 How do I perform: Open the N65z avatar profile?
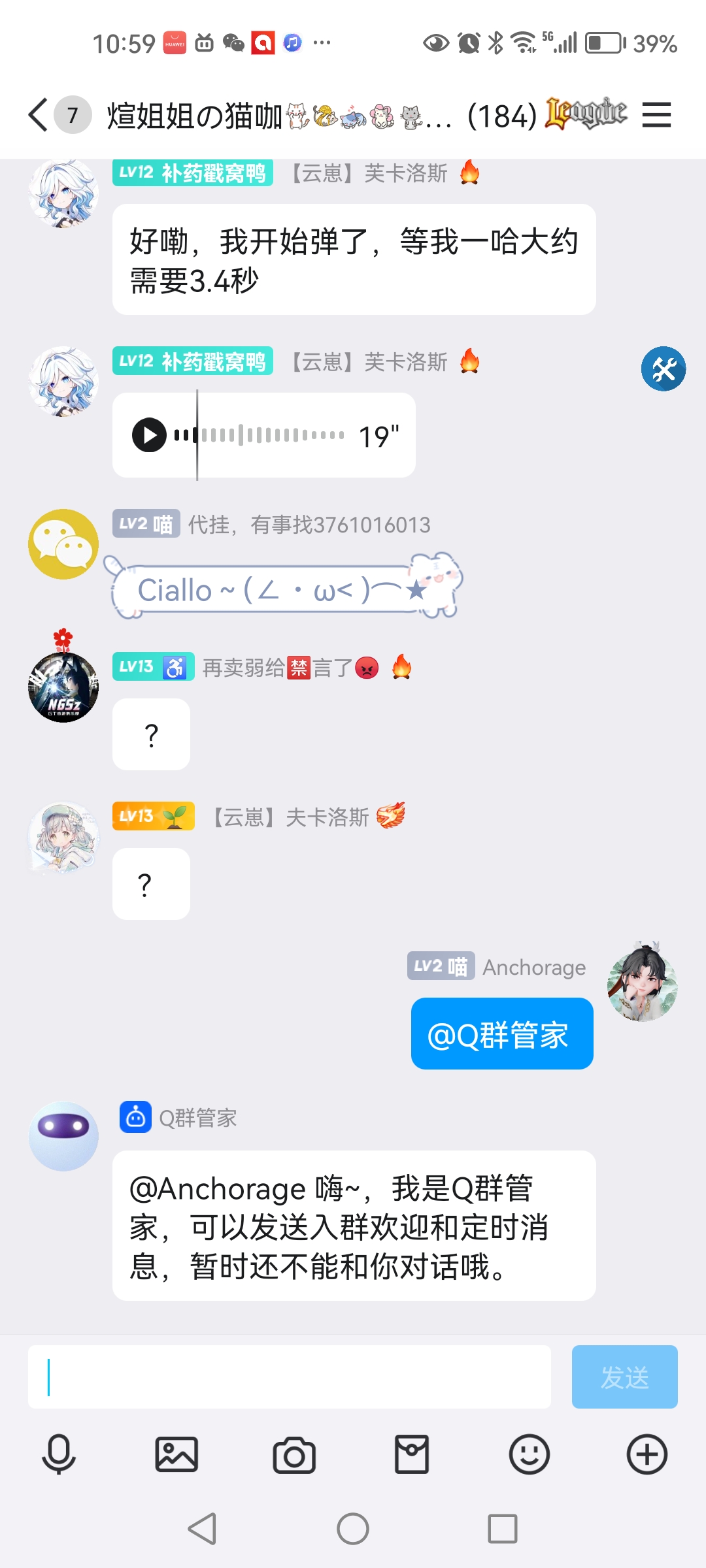[63, 686]
